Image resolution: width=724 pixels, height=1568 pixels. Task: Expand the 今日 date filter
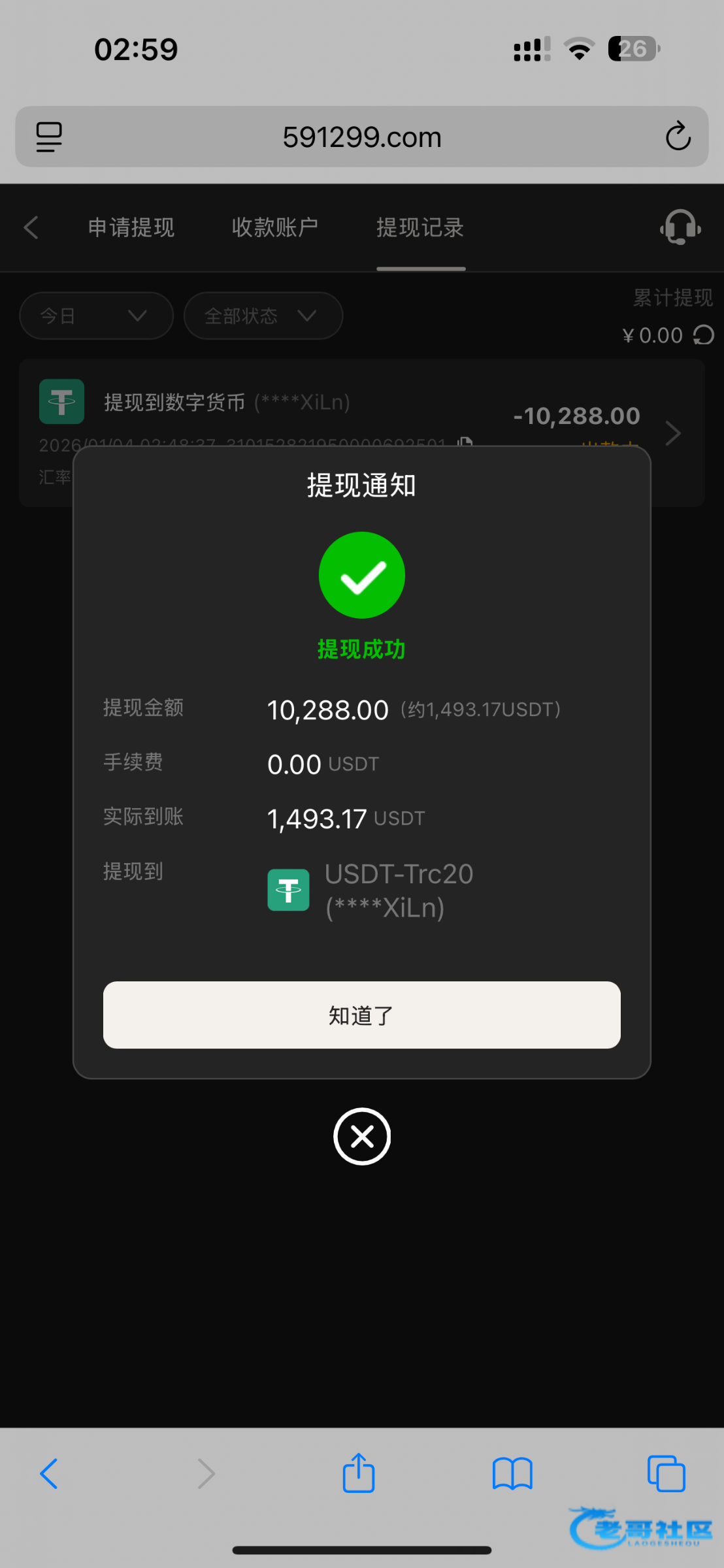(x=96, y=316)
